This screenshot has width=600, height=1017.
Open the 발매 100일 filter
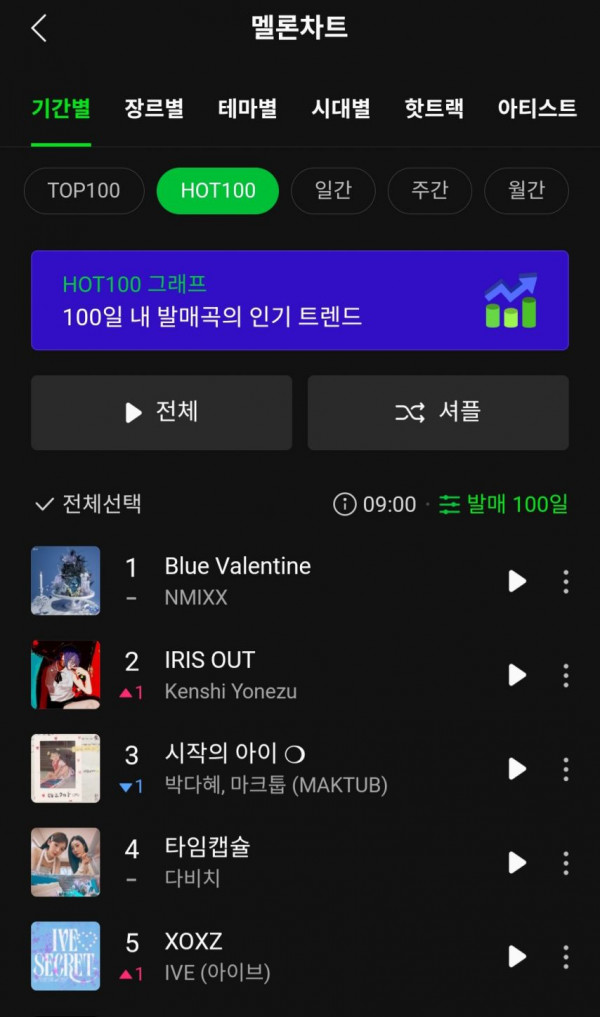[x=503, y=504]
